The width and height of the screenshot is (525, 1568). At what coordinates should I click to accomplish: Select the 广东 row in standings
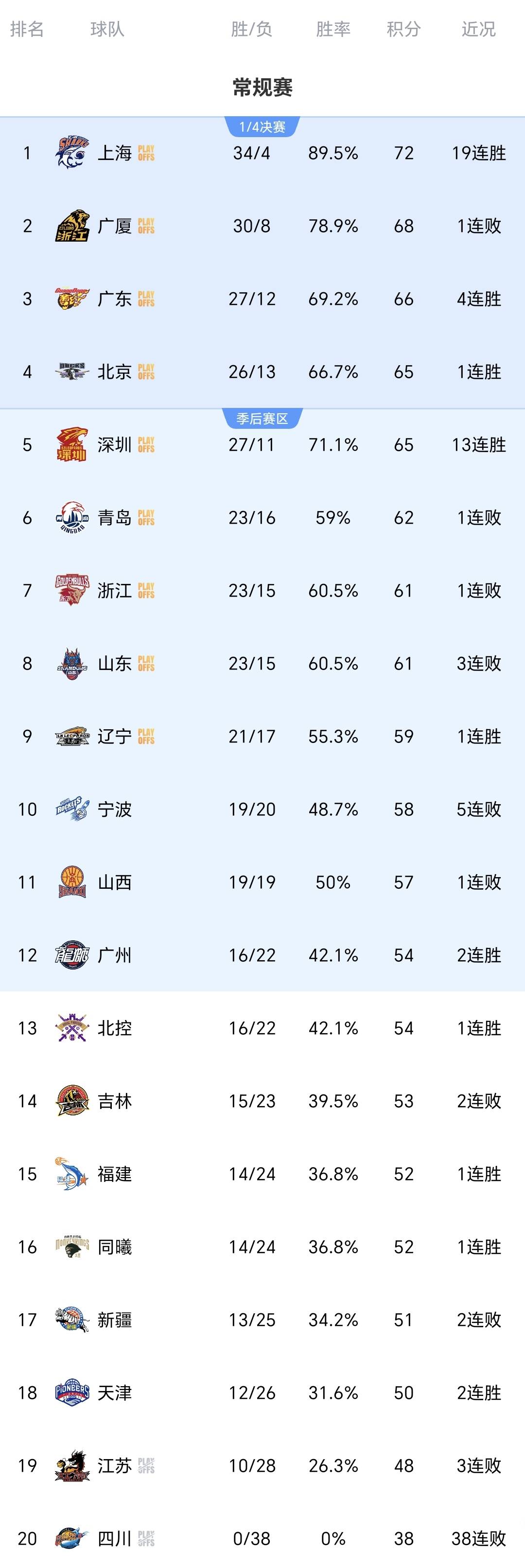114,299
